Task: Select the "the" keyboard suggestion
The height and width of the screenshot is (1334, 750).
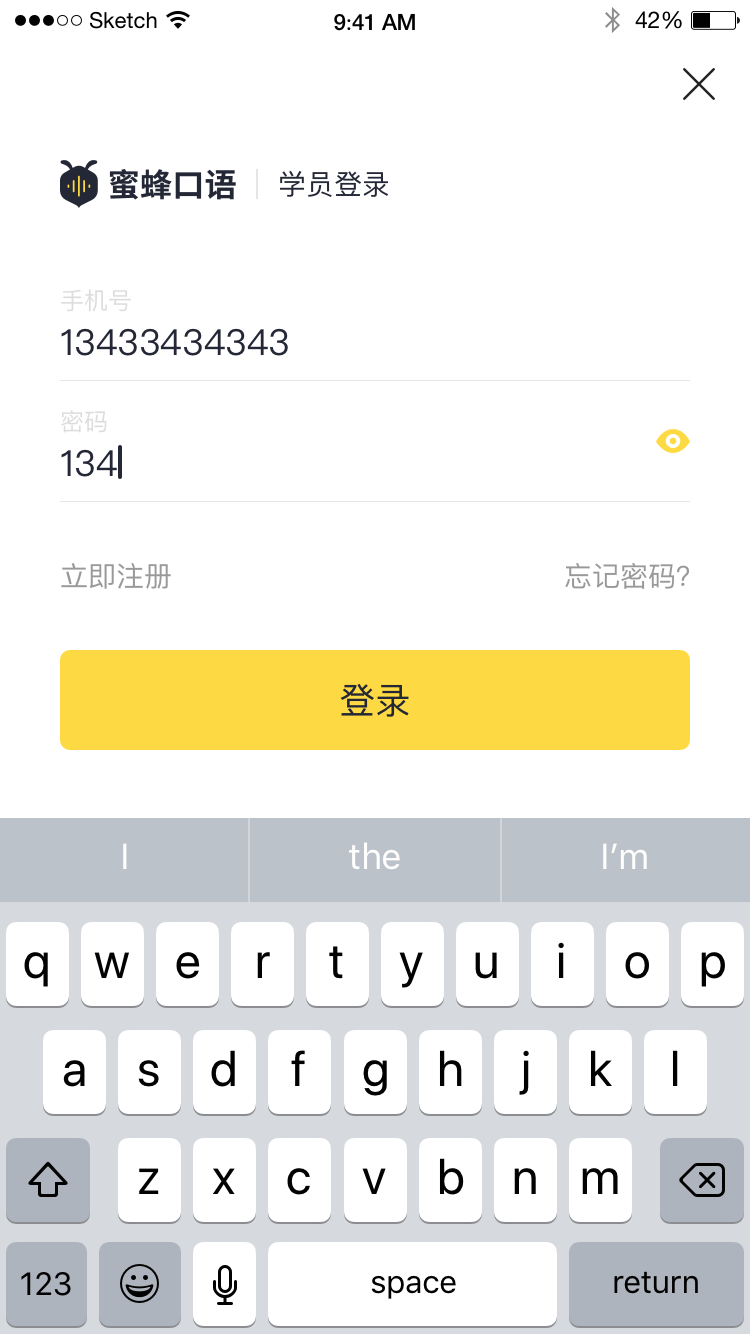Action: [x=375, y=858]
